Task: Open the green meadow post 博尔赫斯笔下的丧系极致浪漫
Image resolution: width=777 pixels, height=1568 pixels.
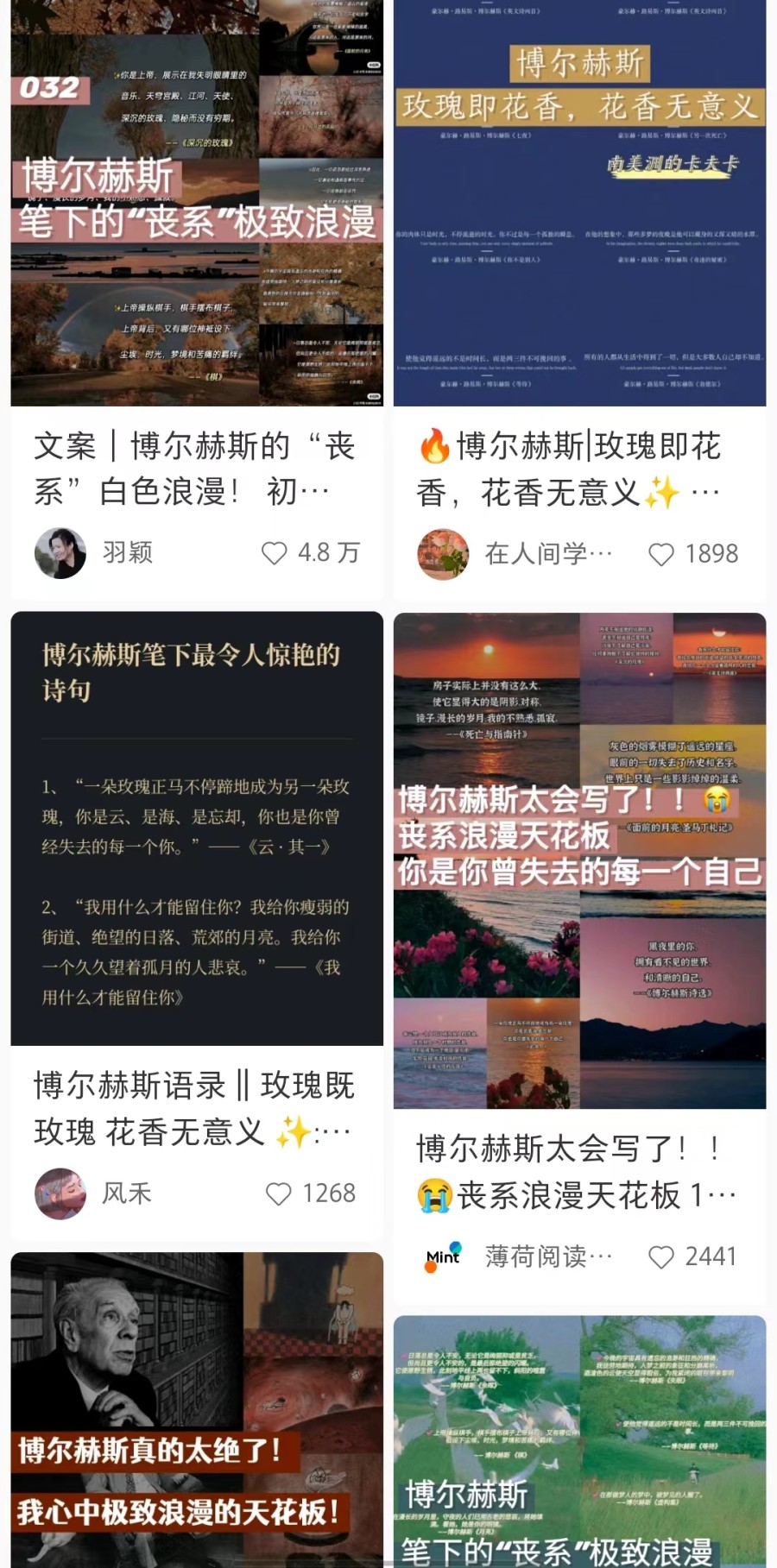Action: point(579,1441)
